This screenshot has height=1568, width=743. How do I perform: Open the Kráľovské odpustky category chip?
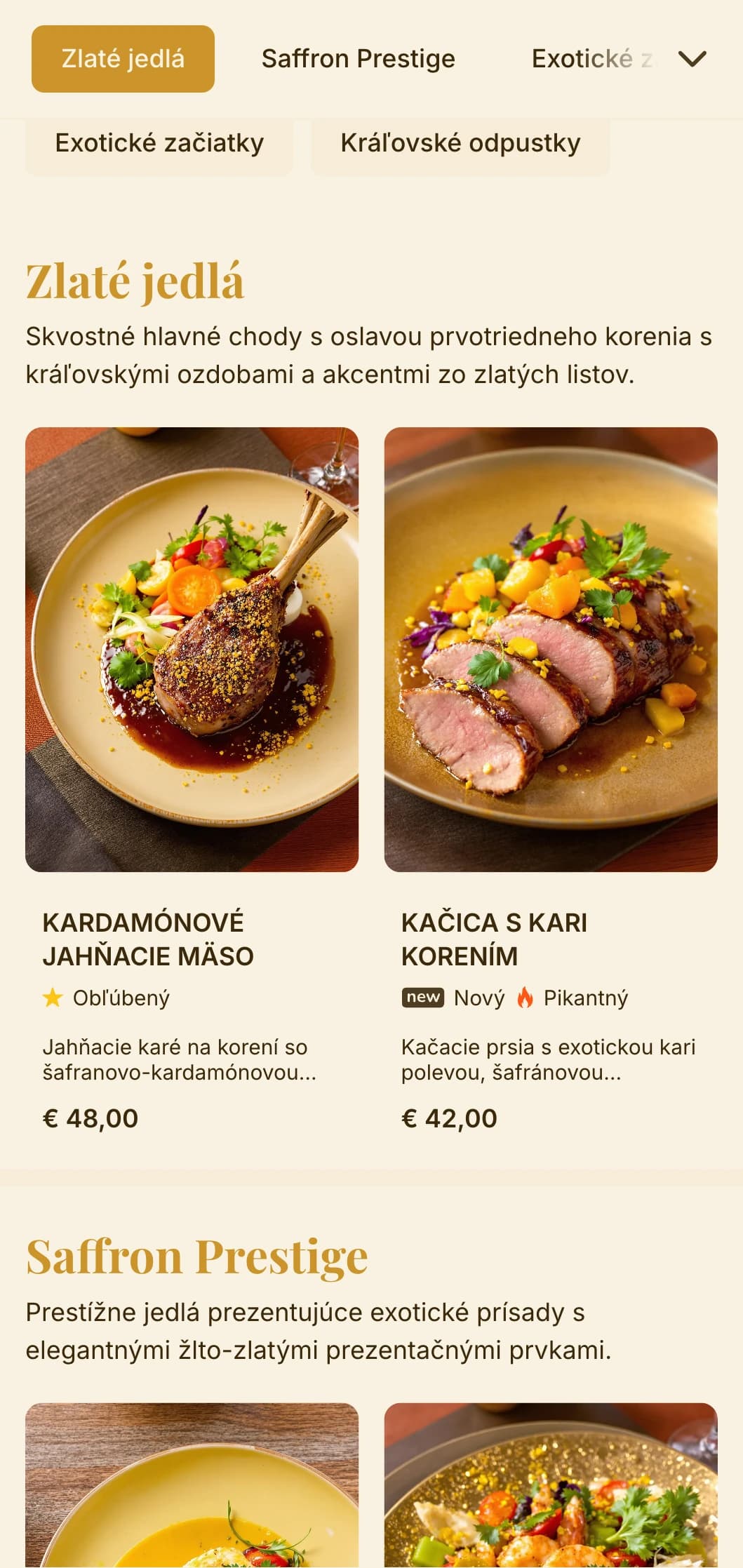point(460,143)
